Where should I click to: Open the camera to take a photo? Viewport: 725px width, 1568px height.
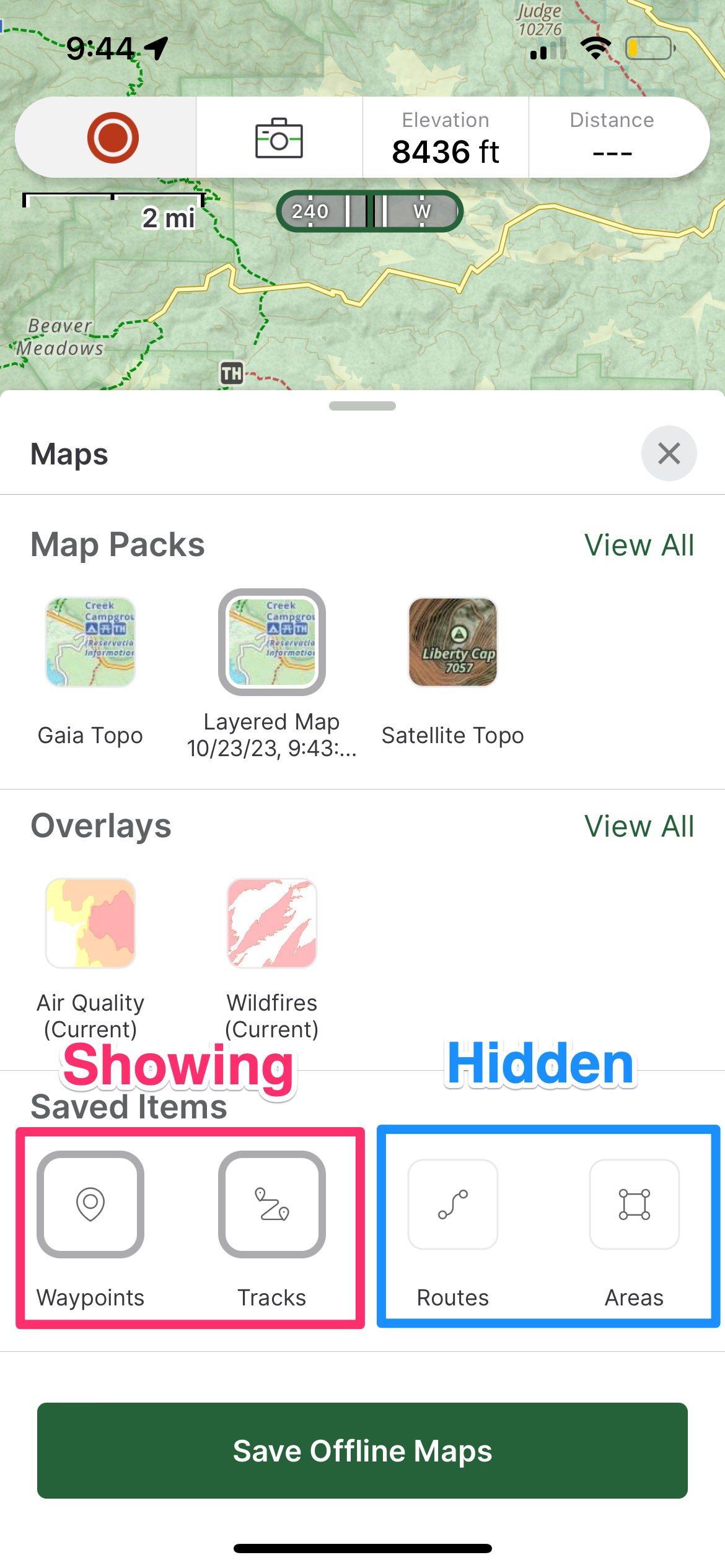(279, 137)
